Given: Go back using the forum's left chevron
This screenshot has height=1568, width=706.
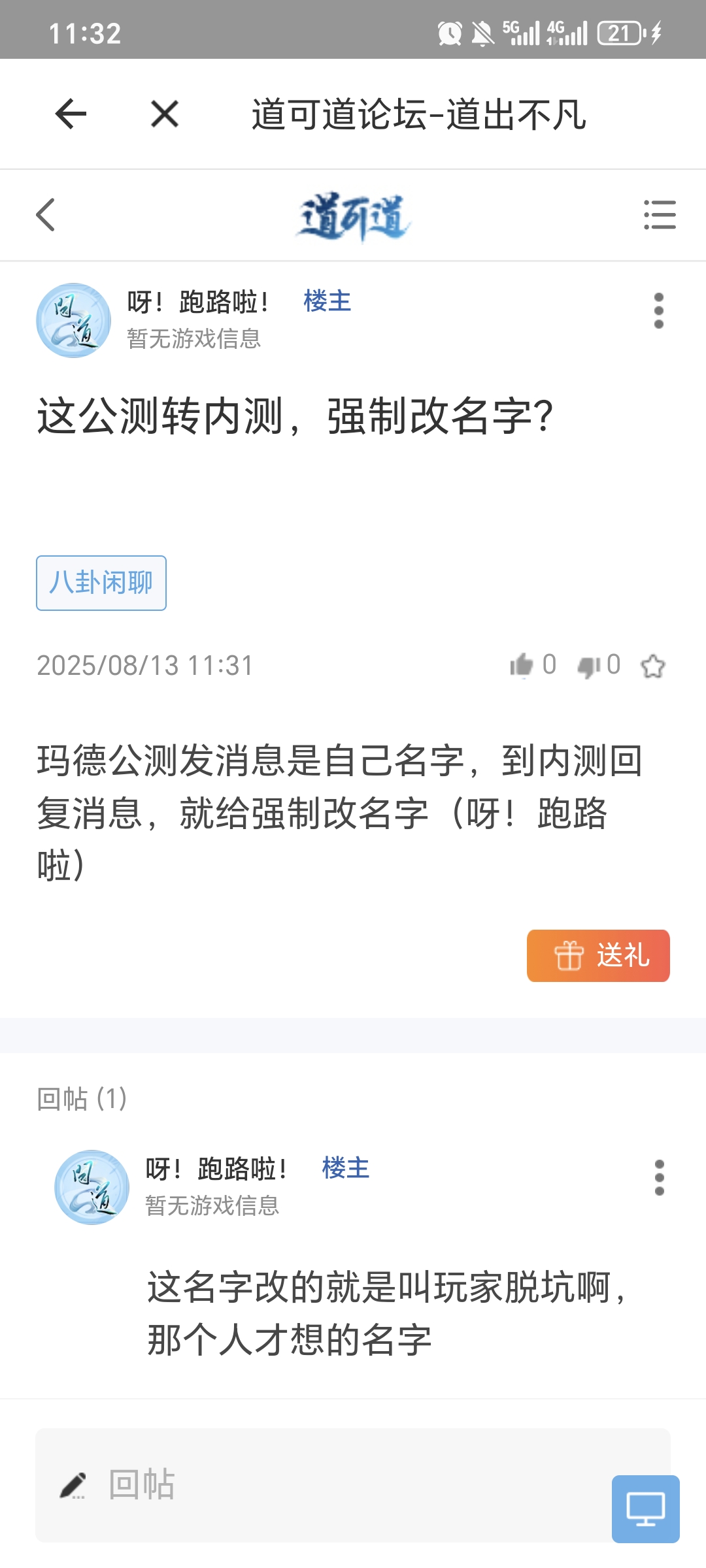Looking at the screenshot, I should coord(46,215).
